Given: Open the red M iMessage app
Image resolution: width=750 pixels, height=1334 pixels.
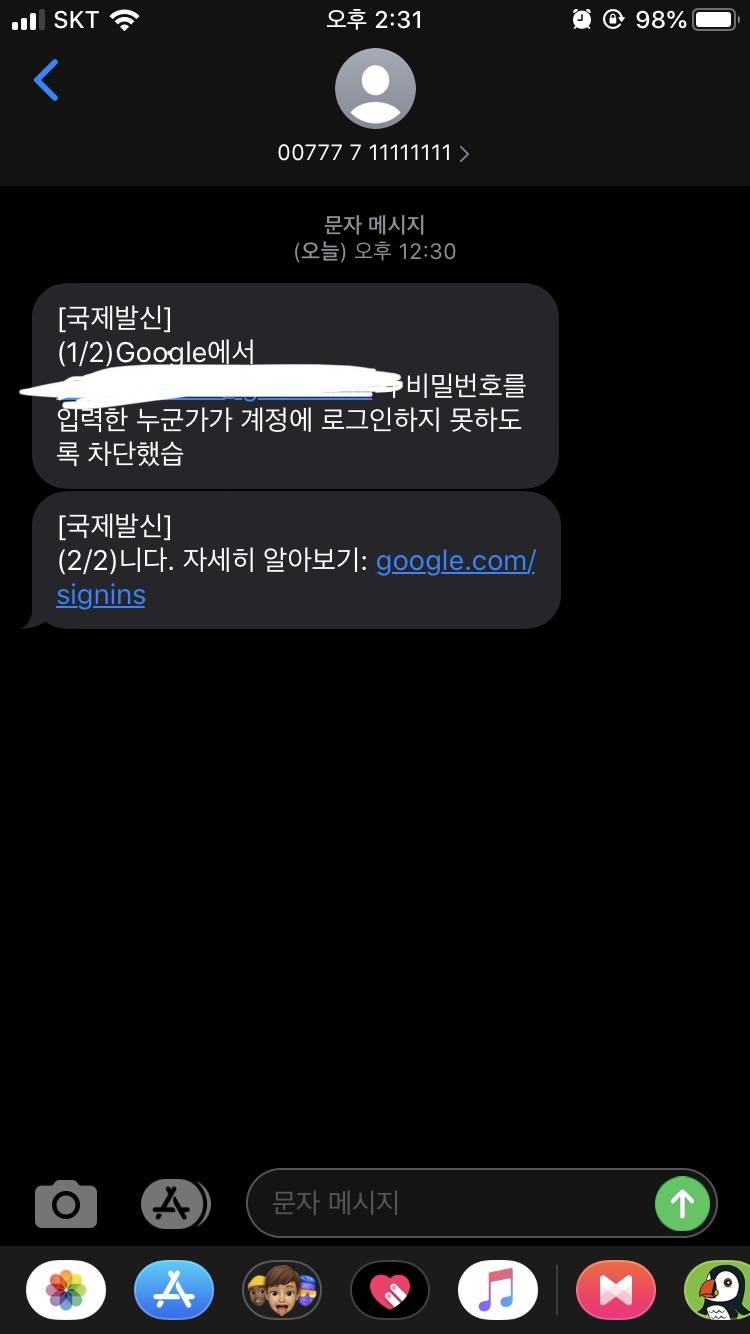Looking at the screenshot, I should [615, 1290].
